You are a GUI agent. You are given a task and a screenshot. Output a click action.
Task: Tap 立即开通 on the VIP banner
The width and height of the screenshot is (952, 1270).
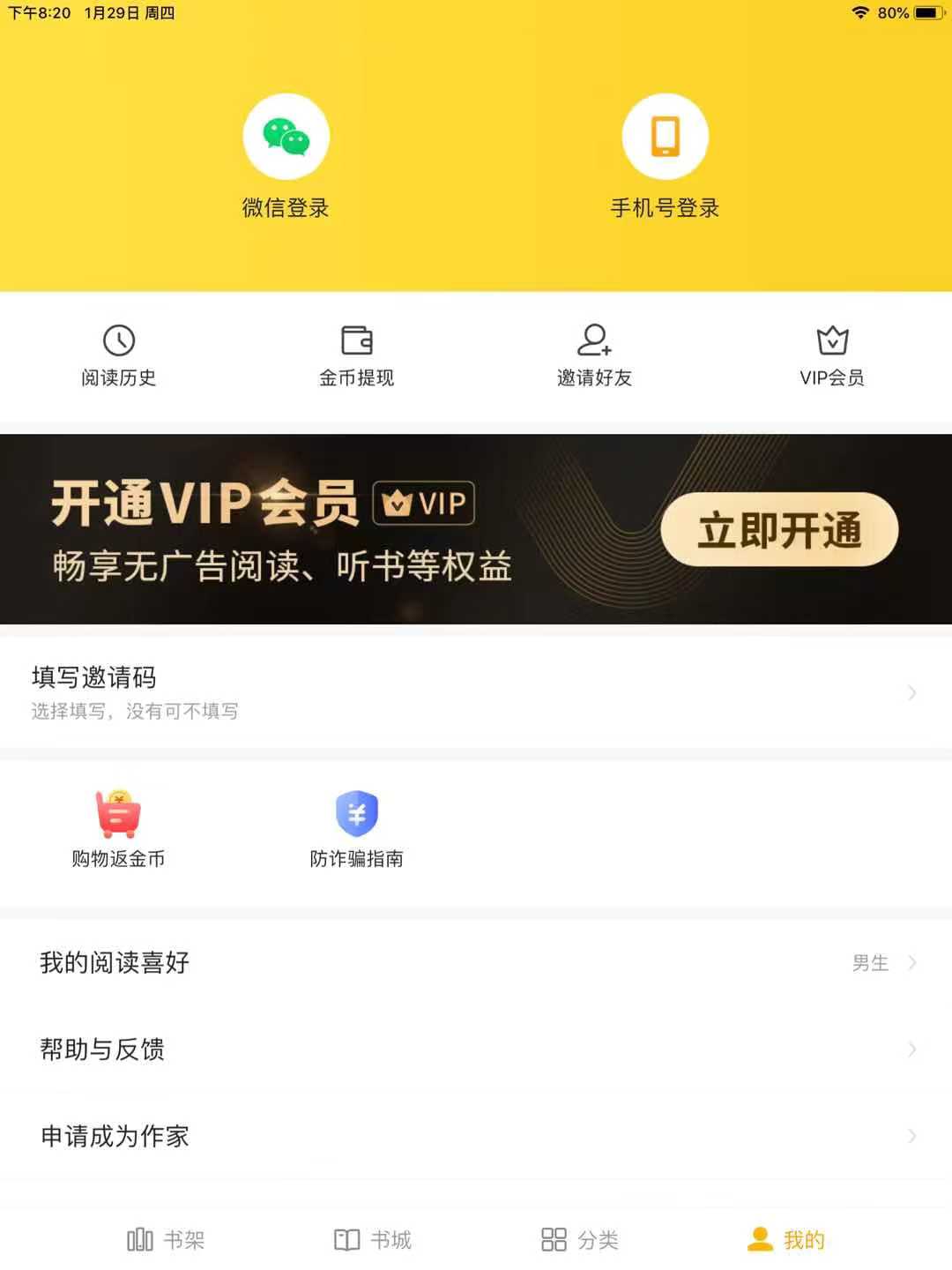point(779,530)
